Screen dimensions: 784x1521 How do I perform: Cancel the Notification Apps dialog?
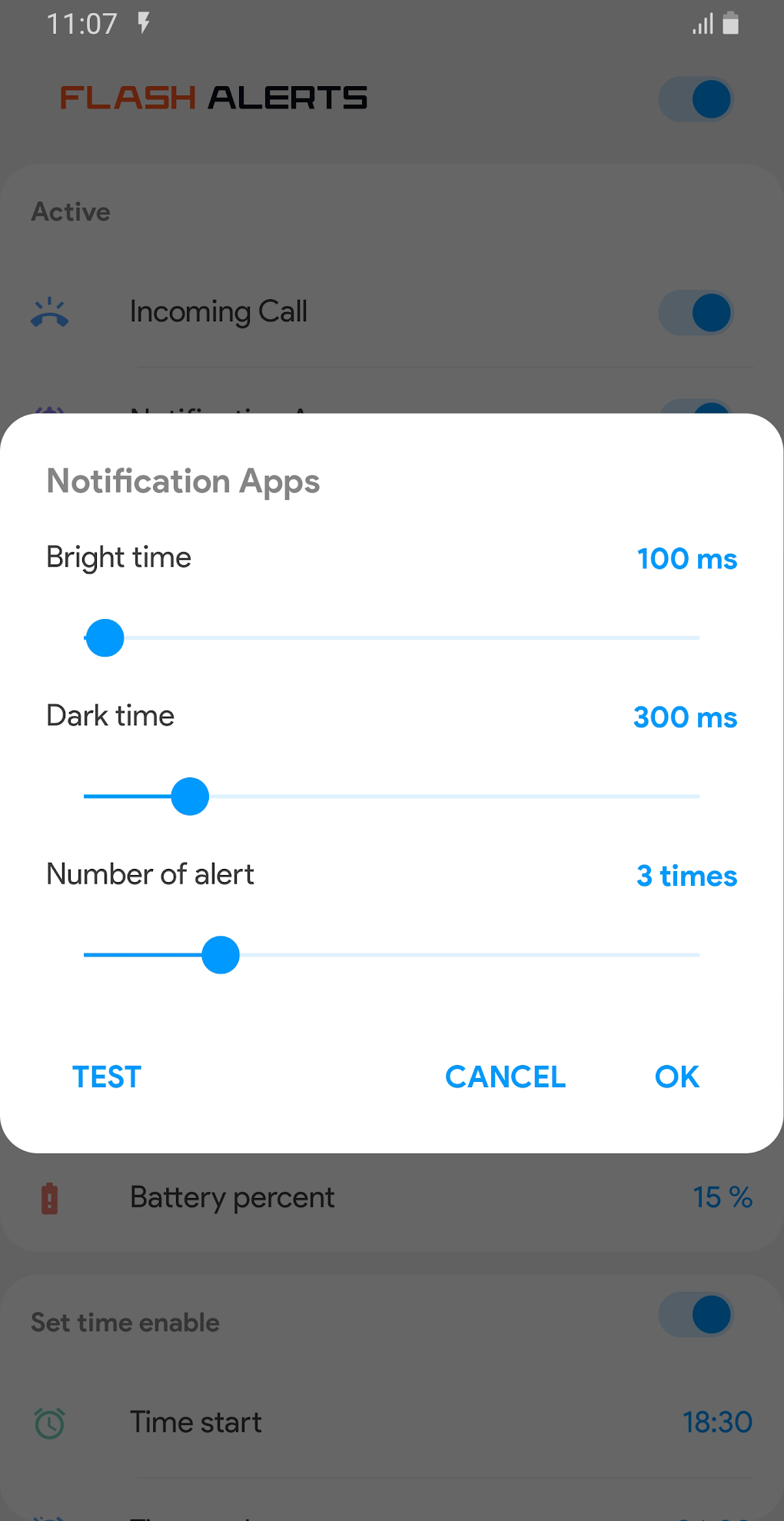coord(505,1077)
